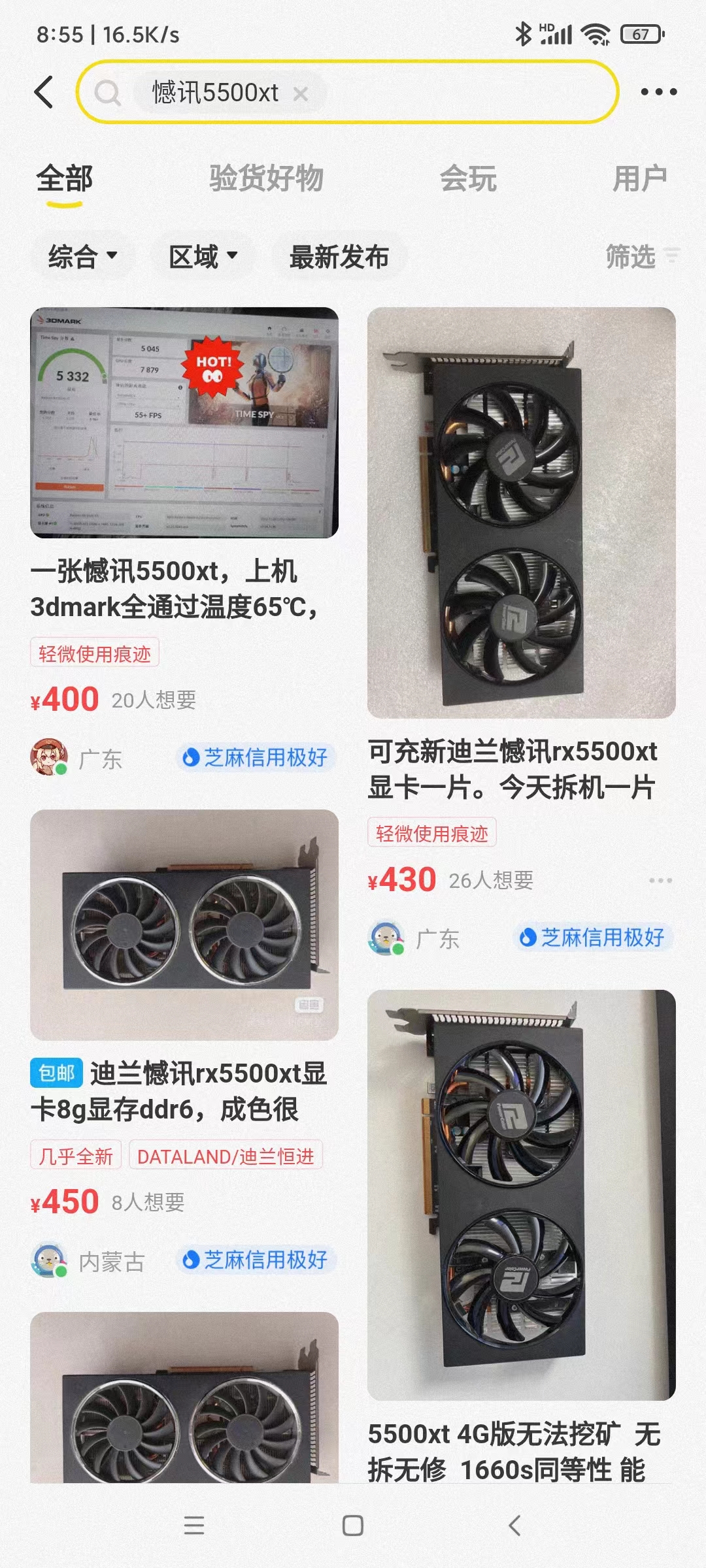The height and width of the screenshot is (1568, 706).
Task: Switch to the 验货好物 tab
Action: 266,178
